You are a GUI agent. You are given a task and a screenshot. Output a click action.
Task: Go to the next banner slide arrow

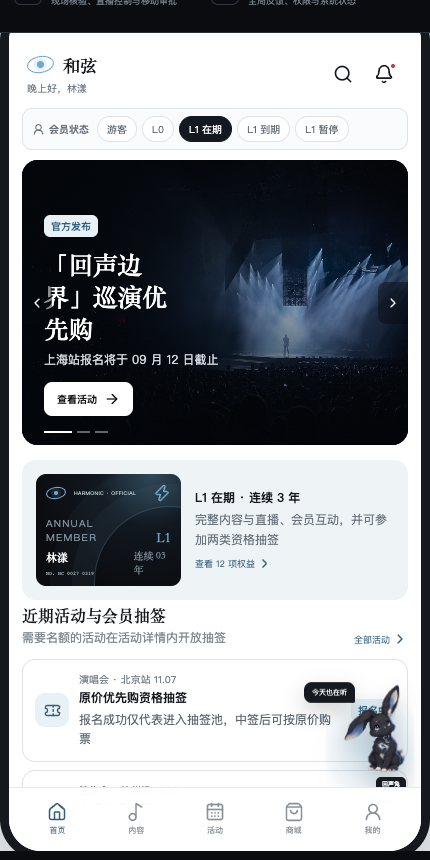coord(393,303)
